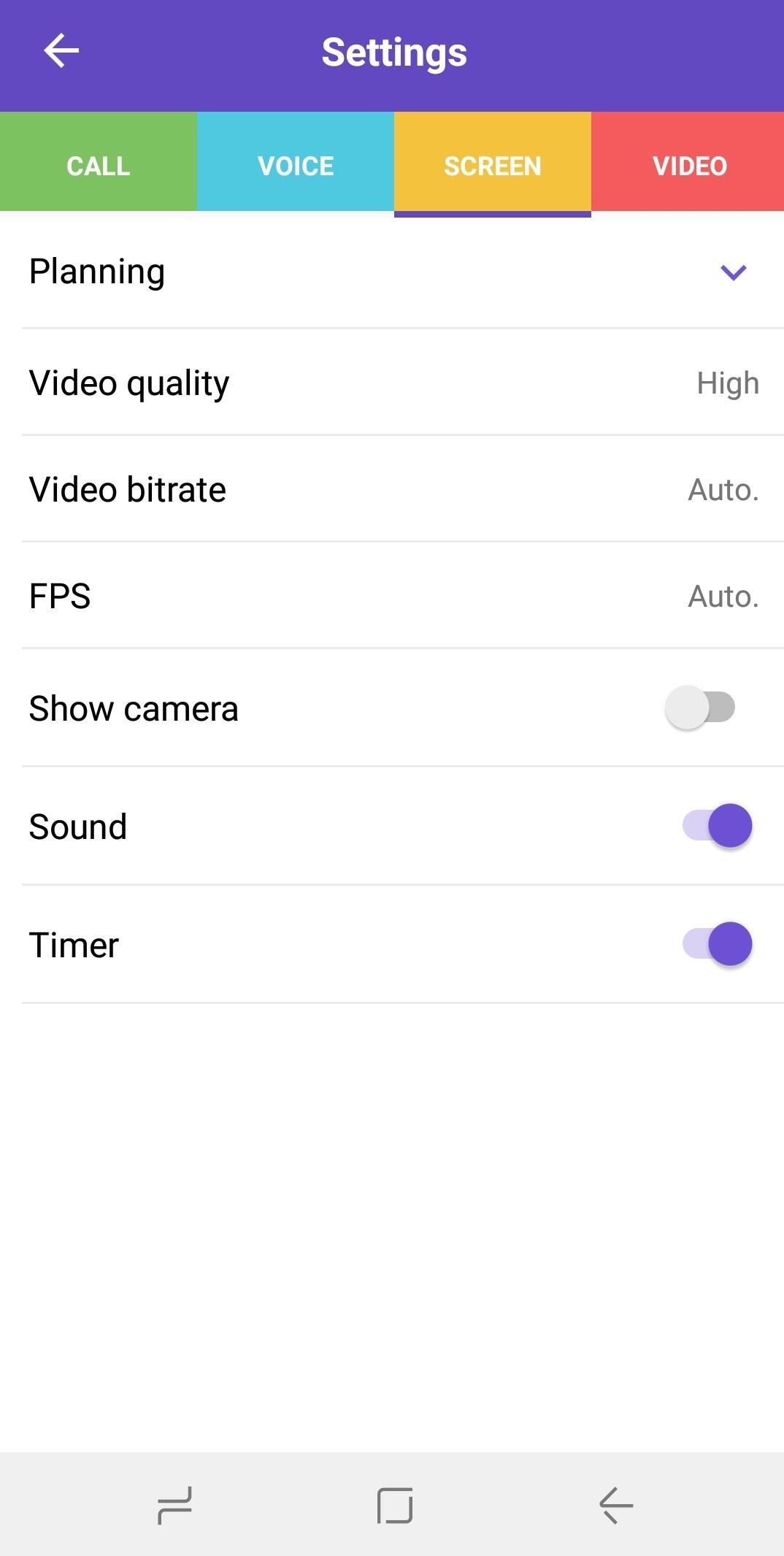784x1556 pixels.
Task: Select the SCREEN tab
Action: pos(493,165)
